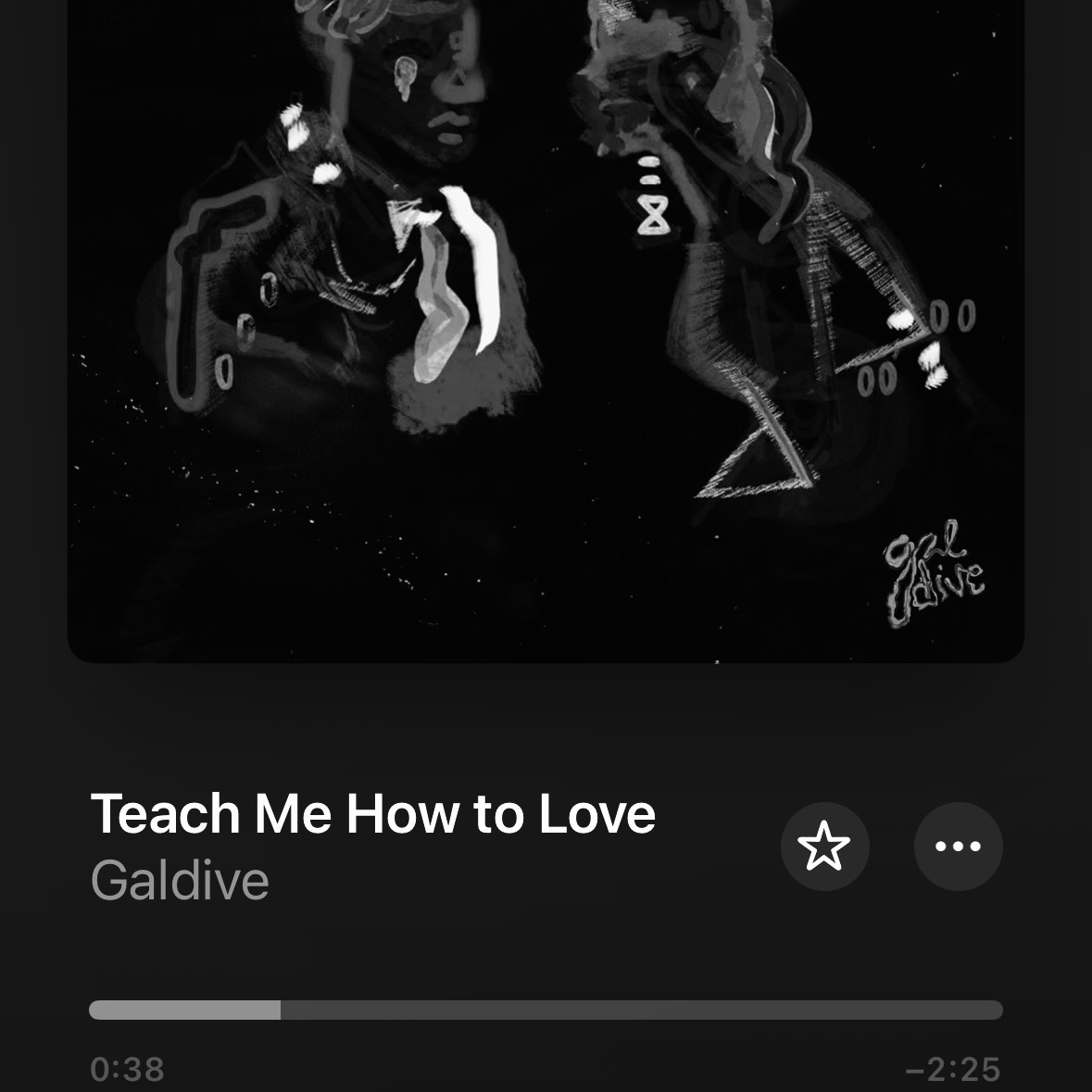Open the three-dot more options menu
This screenshot has height=1092, width=1092.
click(958, 847)
